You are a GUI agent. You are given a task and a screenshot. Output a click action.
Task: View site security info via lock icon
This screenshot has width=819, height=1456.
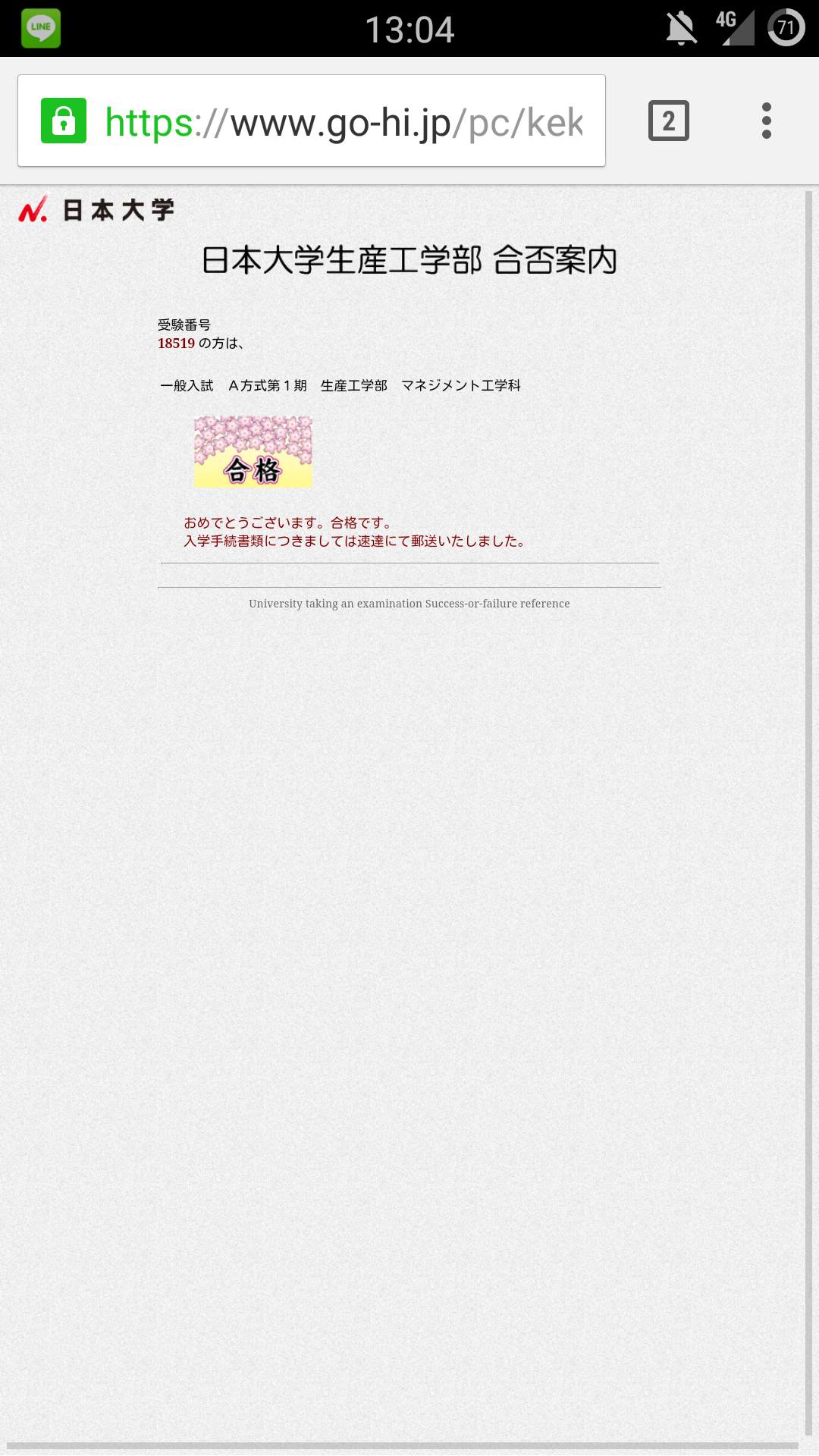coord(64,121)
